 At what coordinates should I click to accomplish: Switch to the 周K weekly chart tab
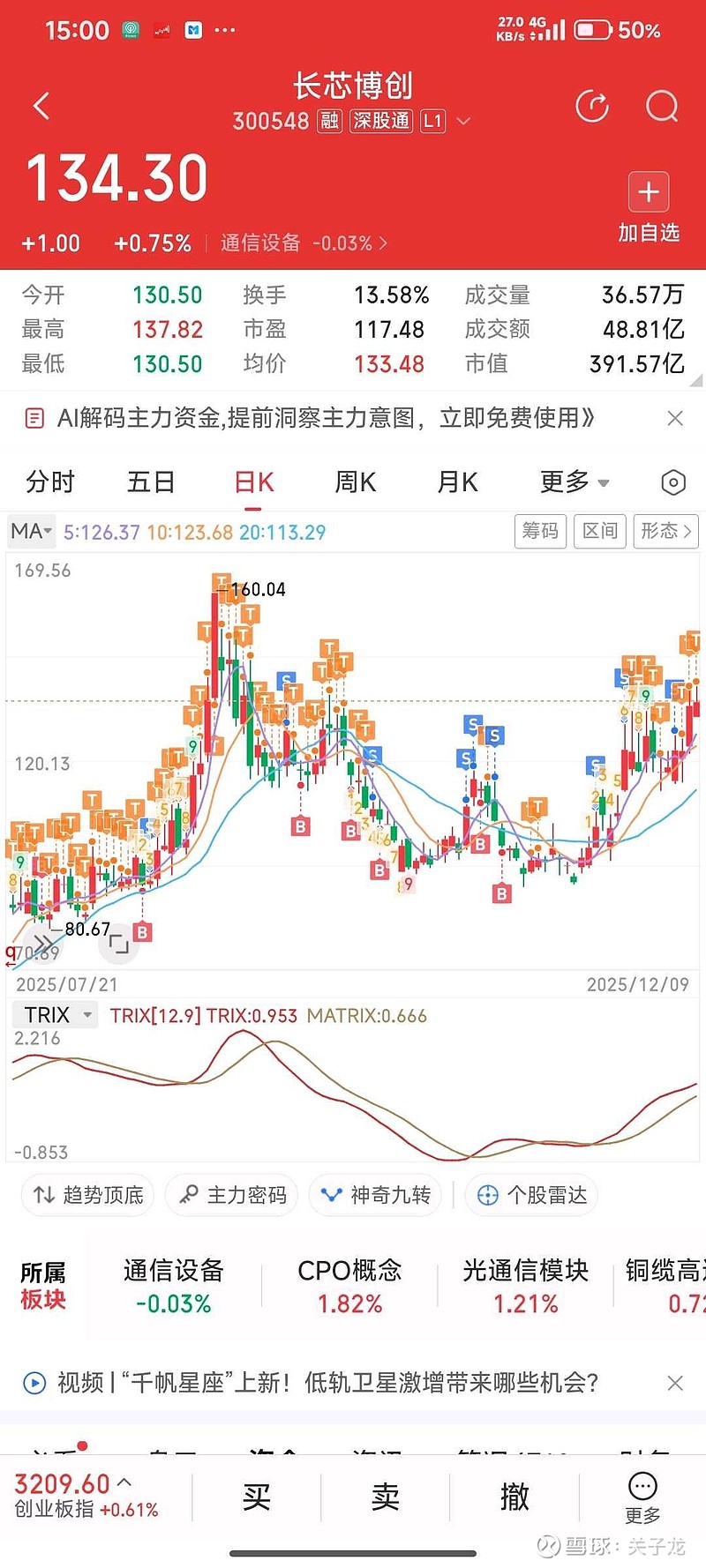(355, 482)
